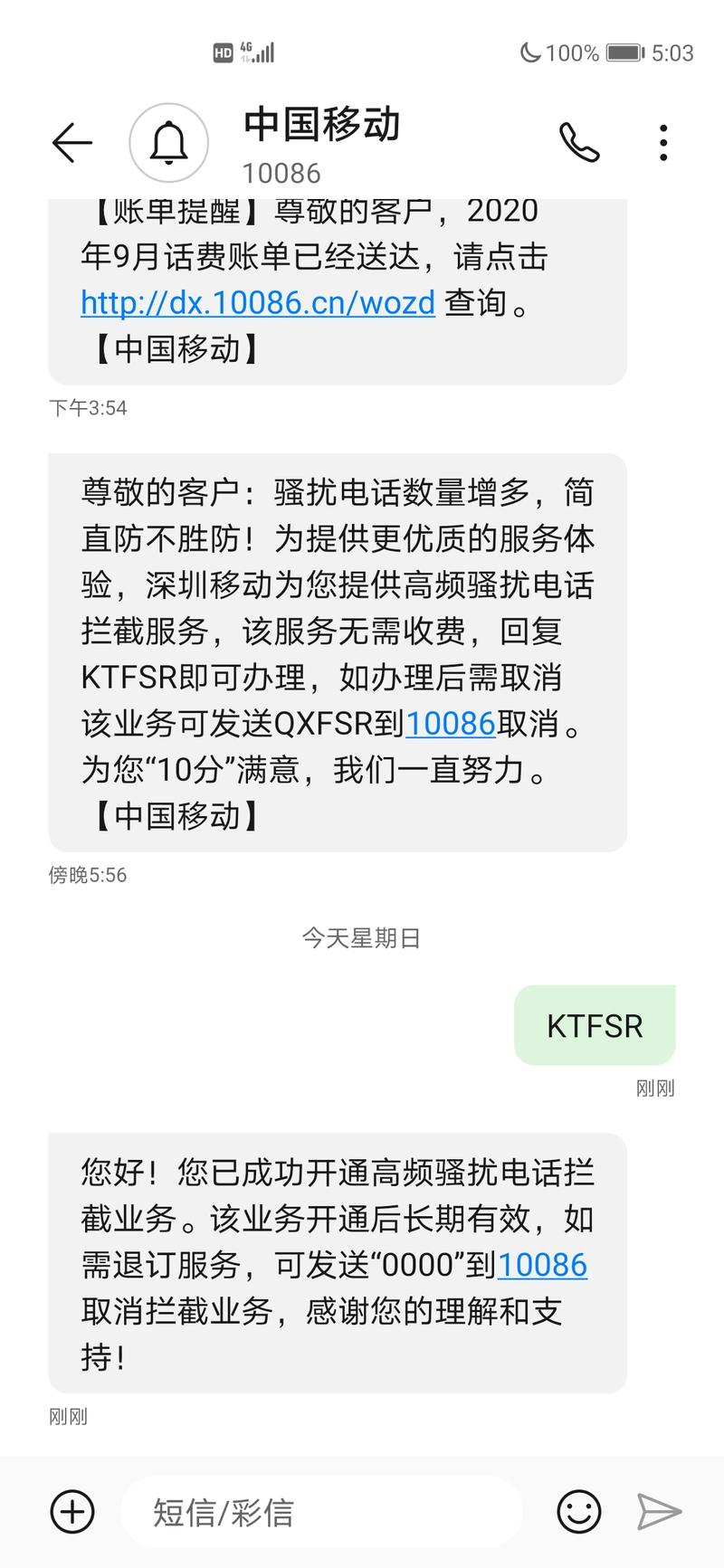Open the emoji picker in message bar
724x1568 pixels.
577,1511
